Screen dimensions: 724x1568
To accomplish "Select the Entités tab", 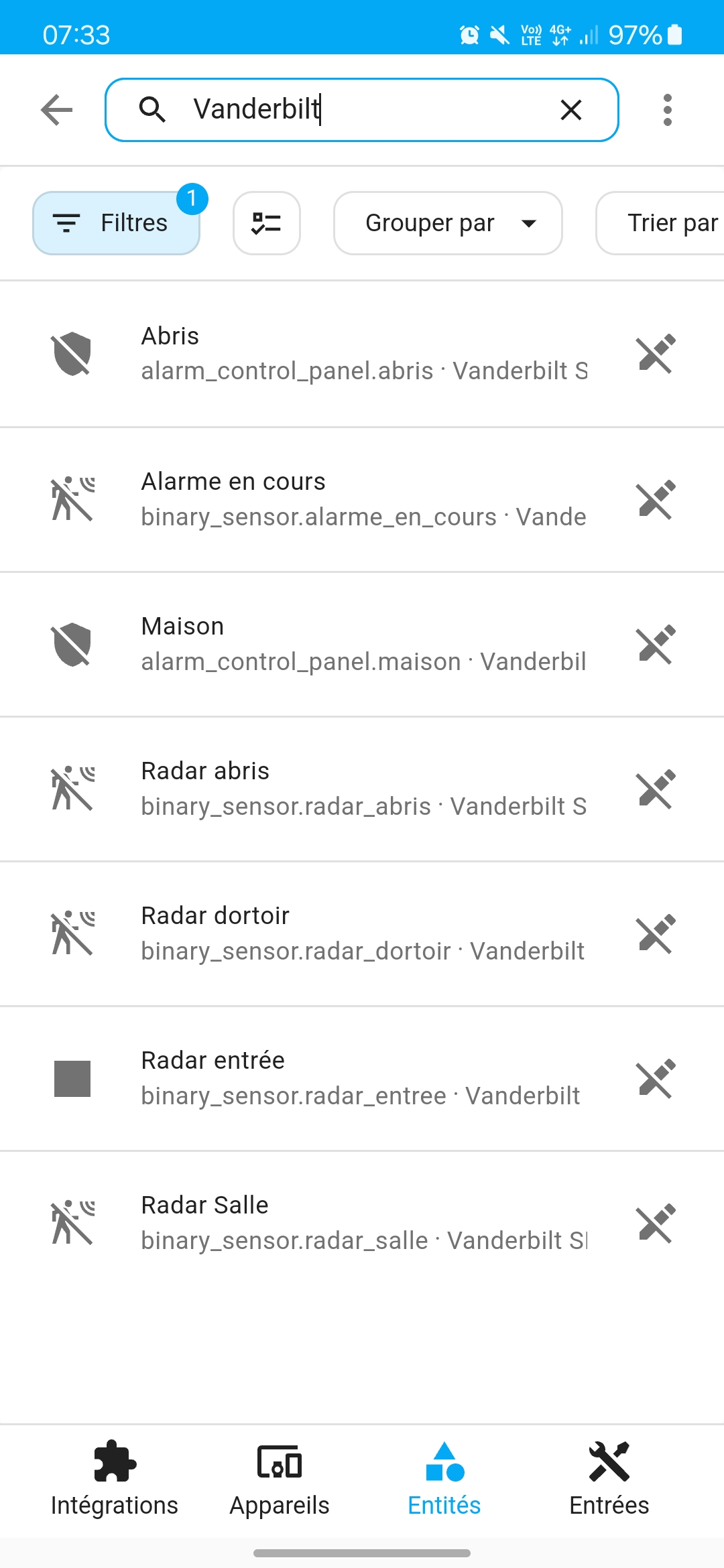I will point(444,1480).
